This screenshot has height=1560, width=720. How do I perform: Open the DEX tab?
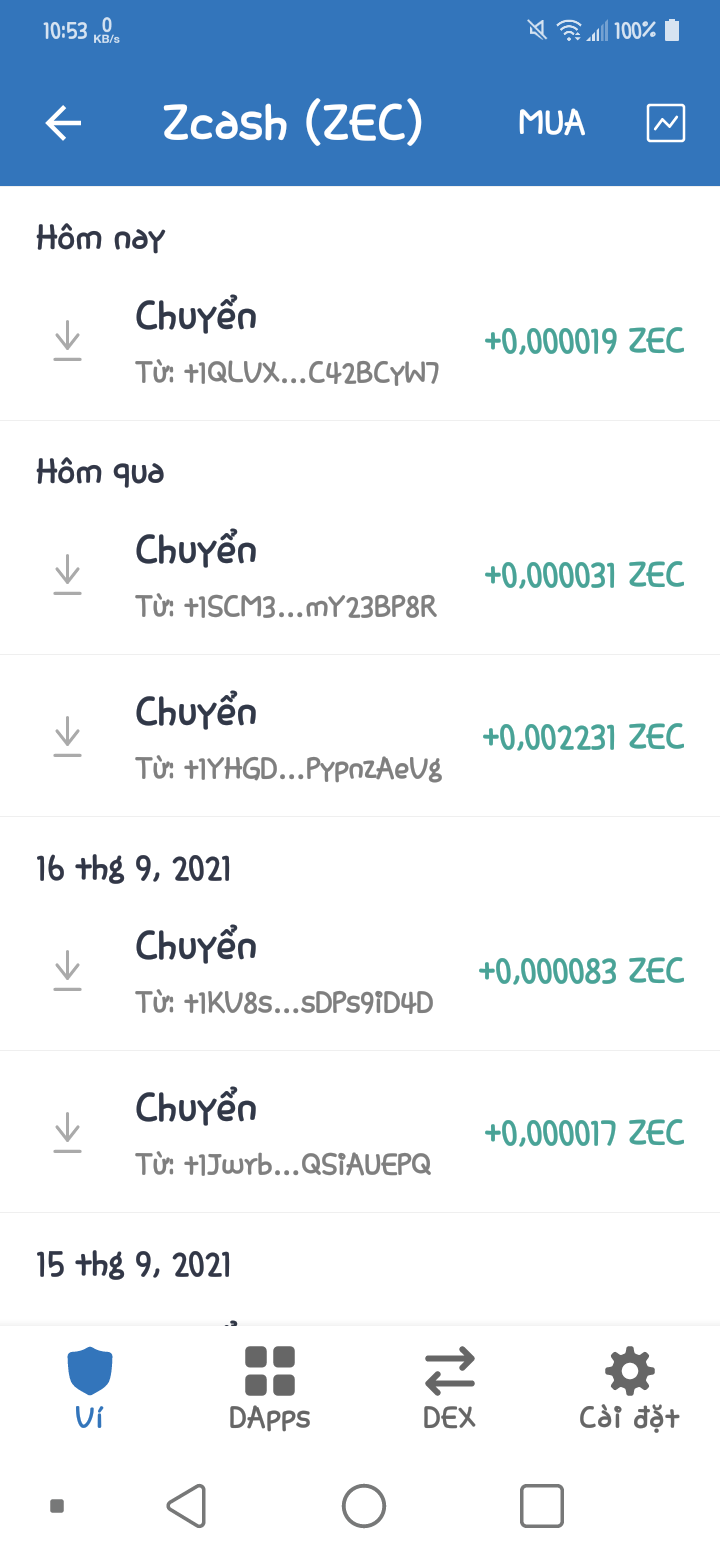tap(449, 1386)
